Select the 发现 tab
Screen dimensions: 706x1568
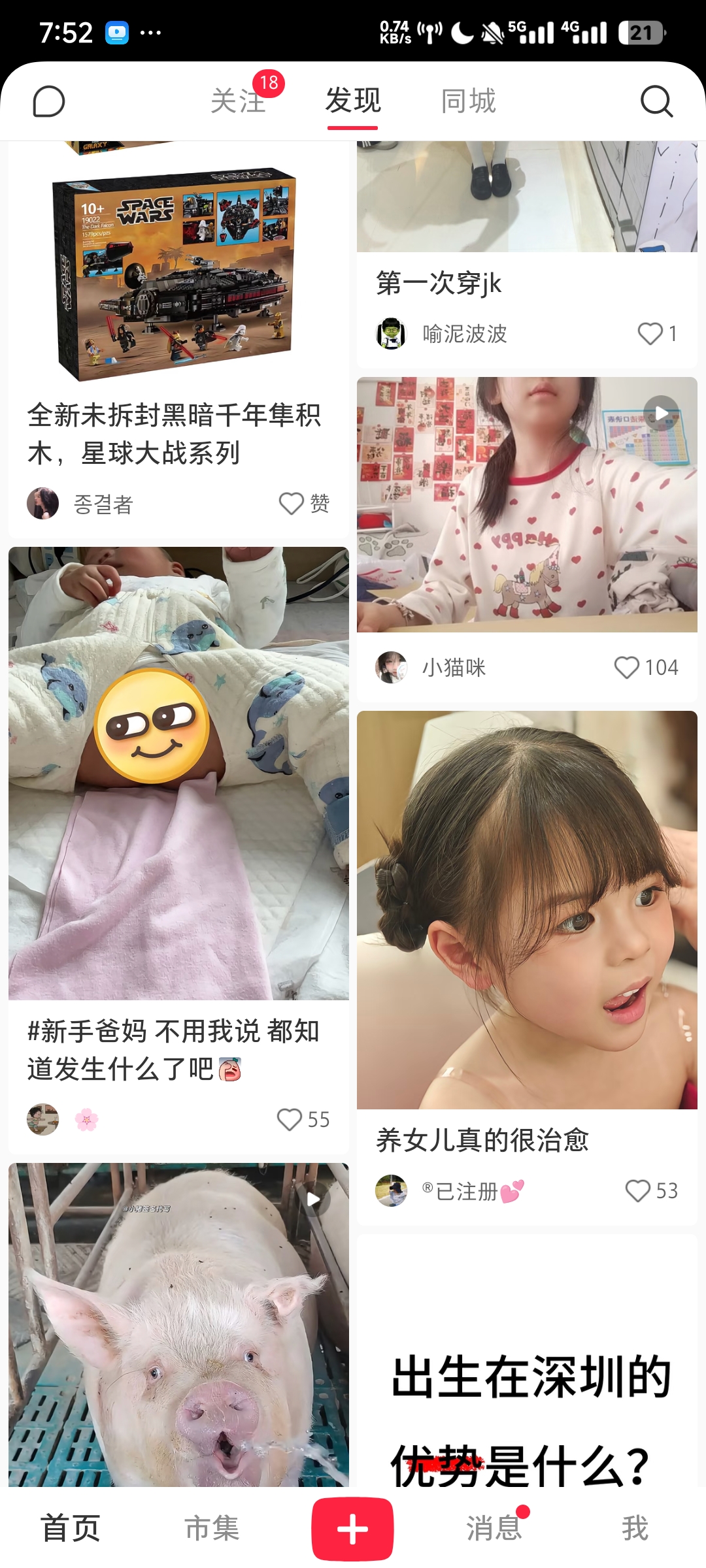point(353,101)
